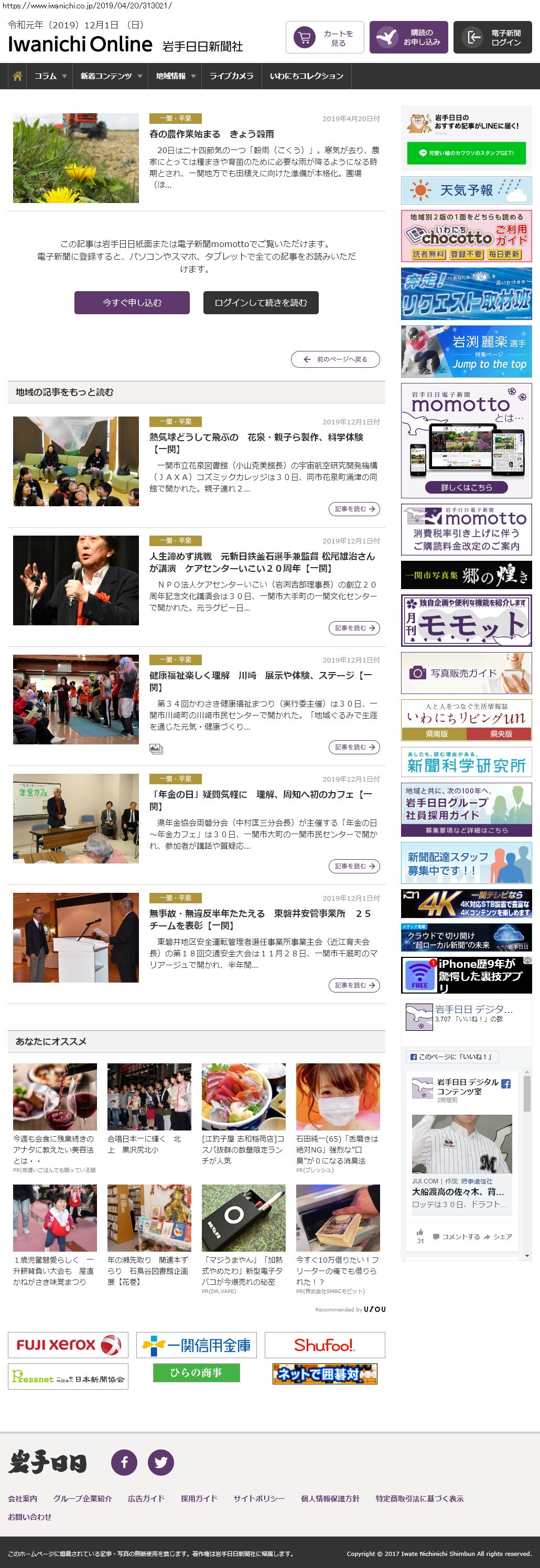
Task: Open the お問い合わせ footer link
Action: tap(29, 1516)
